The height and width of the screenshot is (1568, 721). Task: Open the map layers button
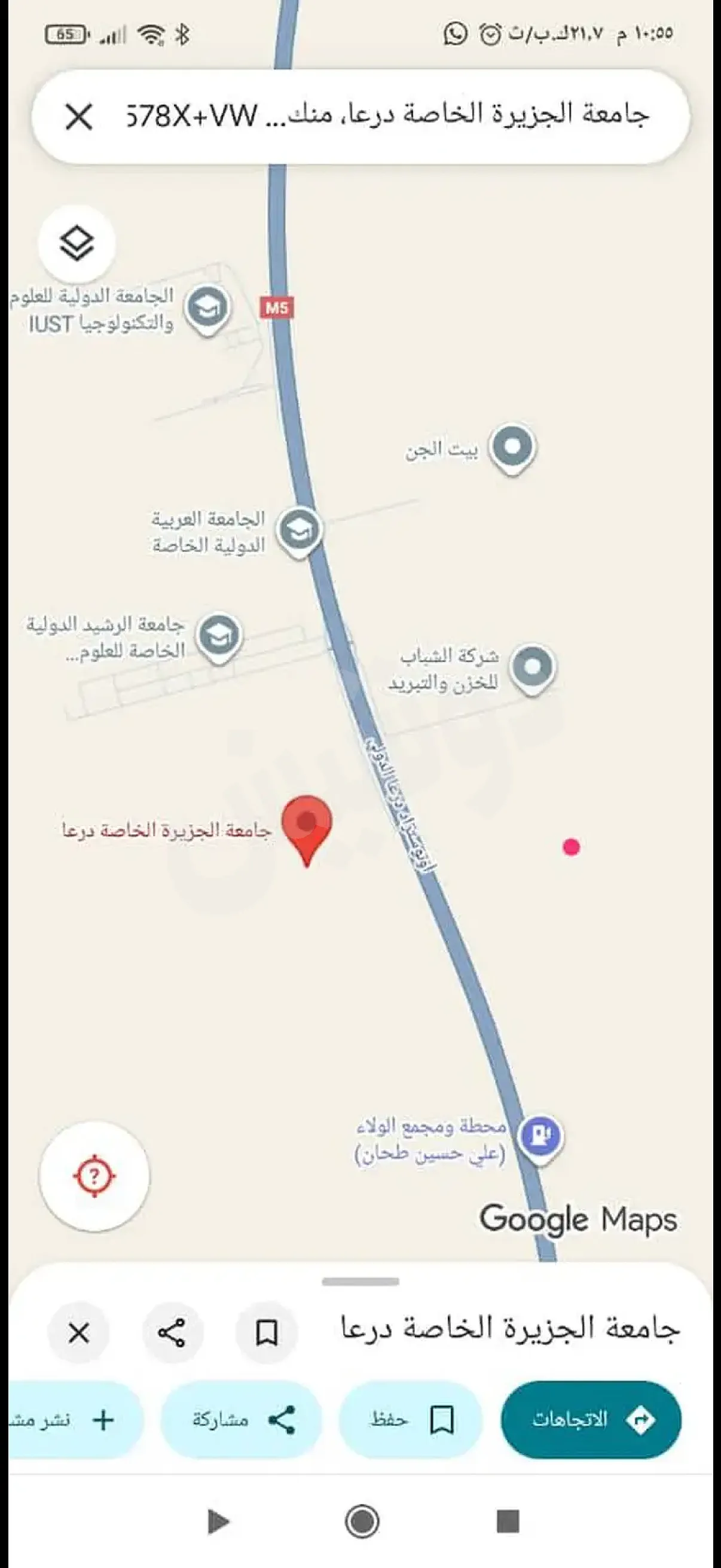pyautogui.click(x=77, y=243)
